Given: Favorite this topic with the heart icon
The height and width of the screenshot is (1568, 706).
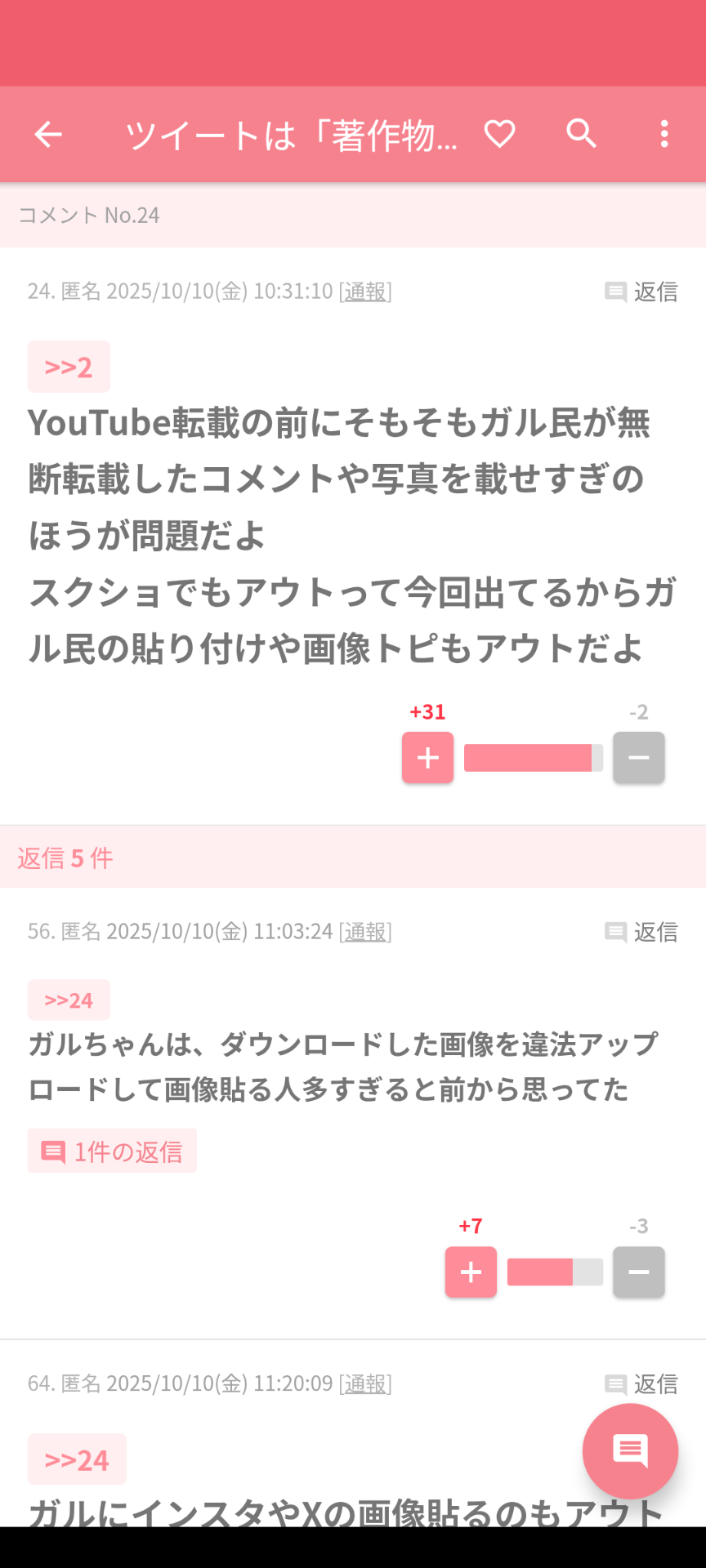Looking at the screenshot, I should [499, 134].
